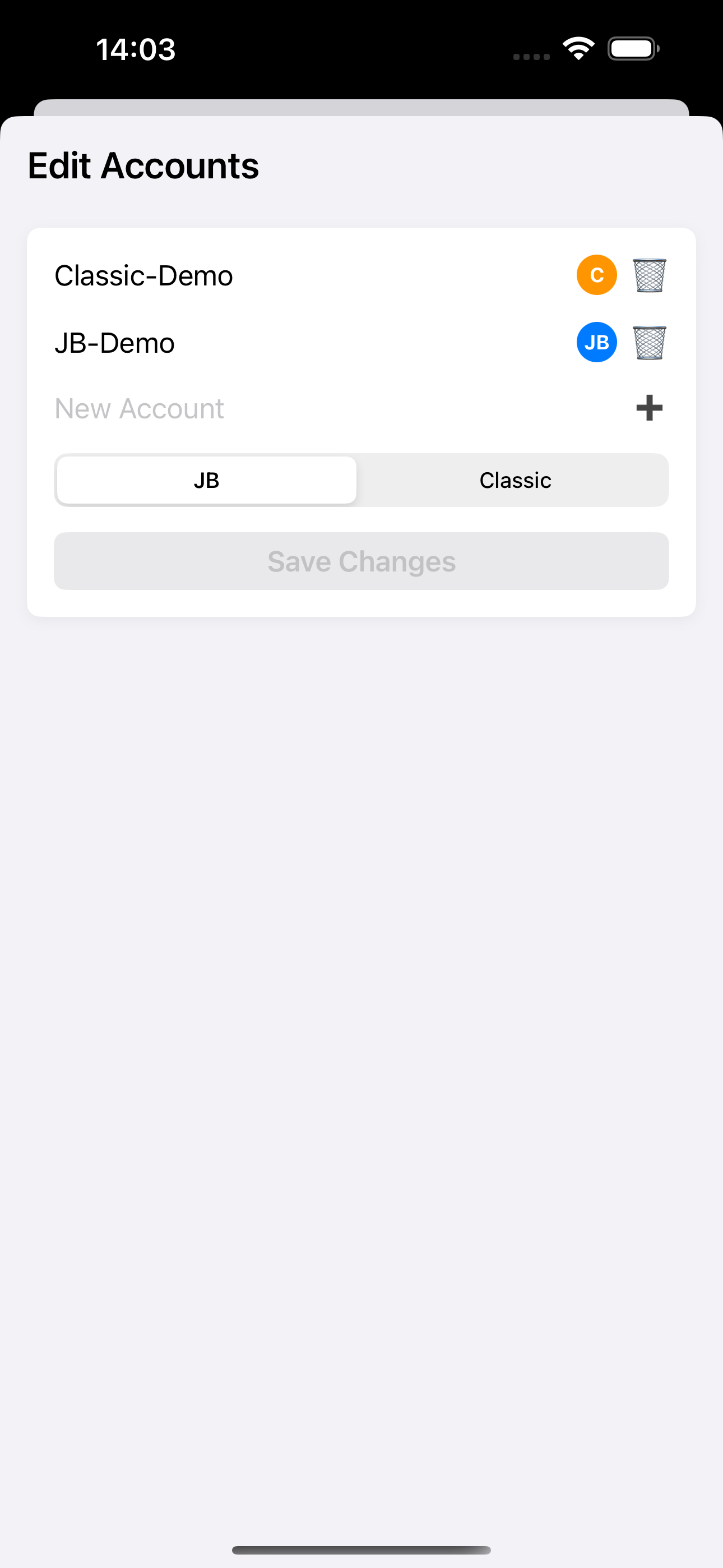Select the JB segment

pos(207,480)
